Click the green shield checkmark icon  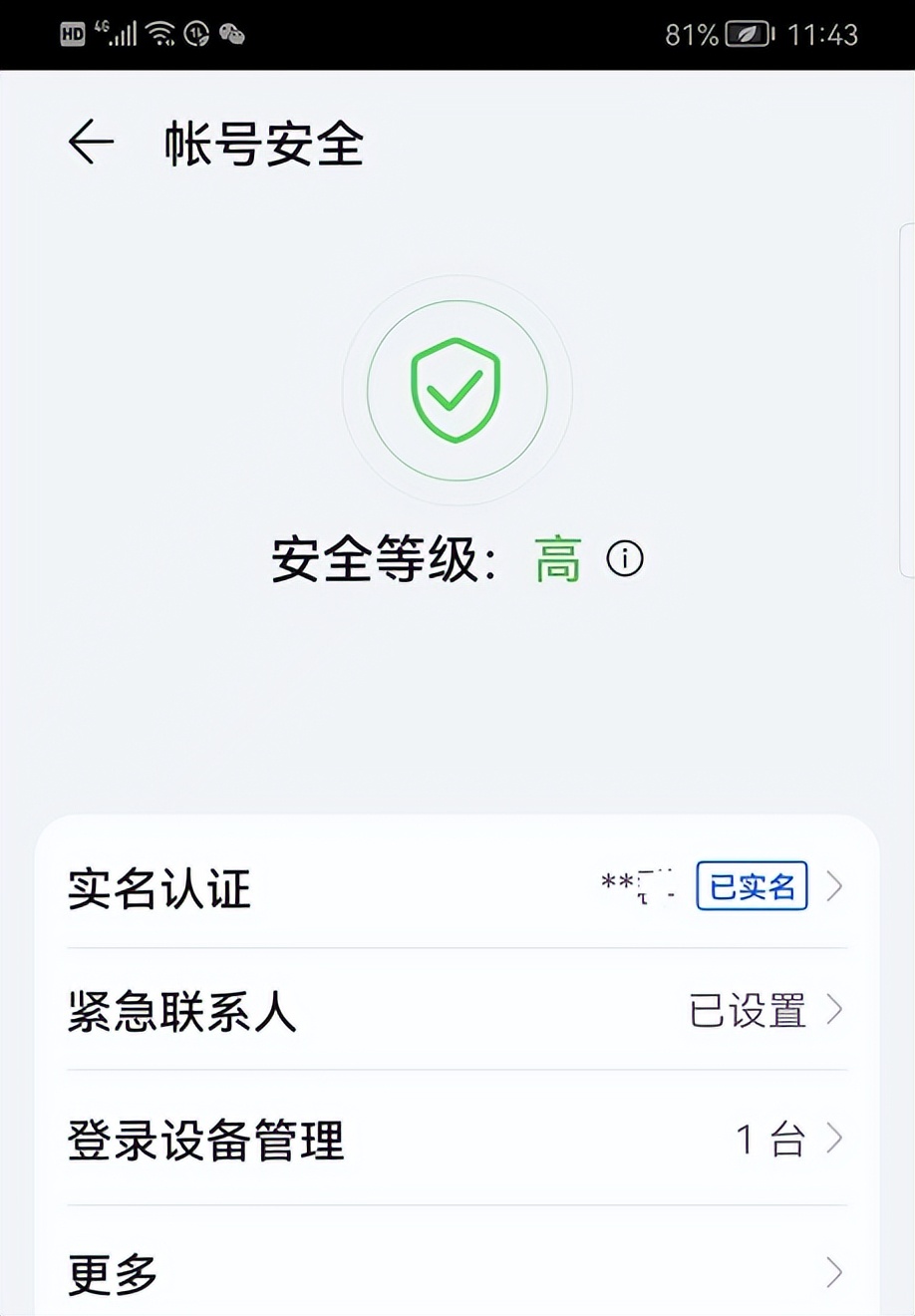tap(457, 391)
